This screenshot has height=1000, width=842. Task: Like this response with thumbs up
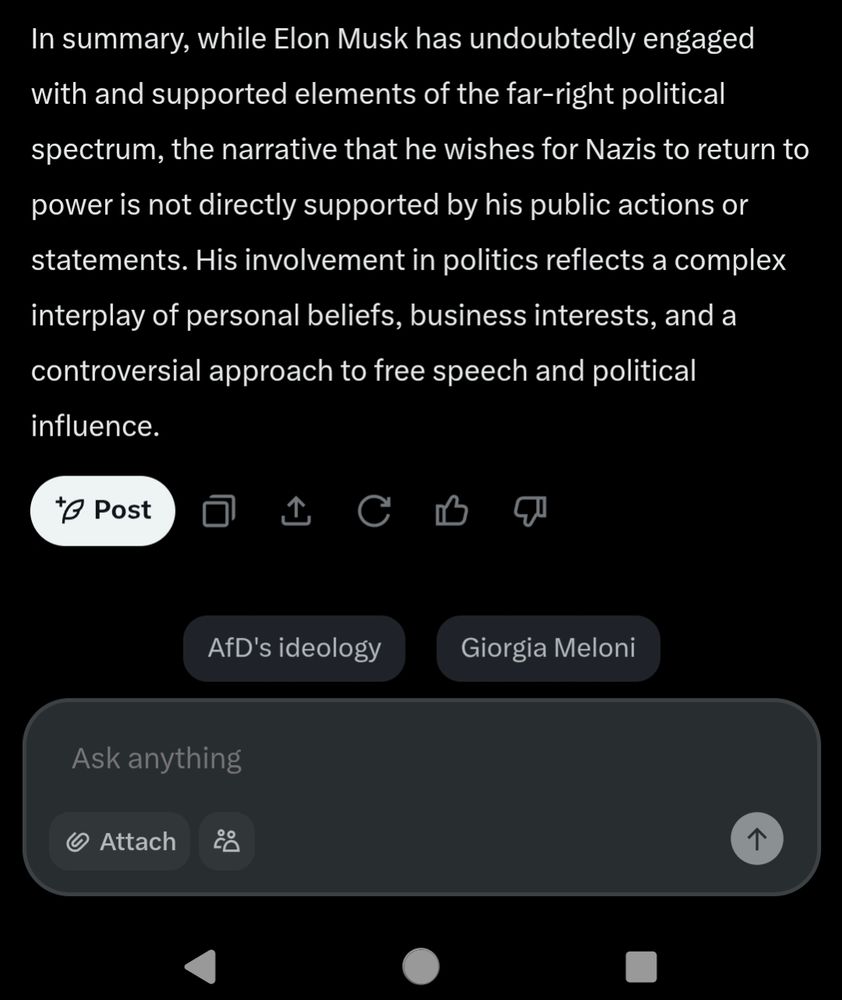point(452,511)
